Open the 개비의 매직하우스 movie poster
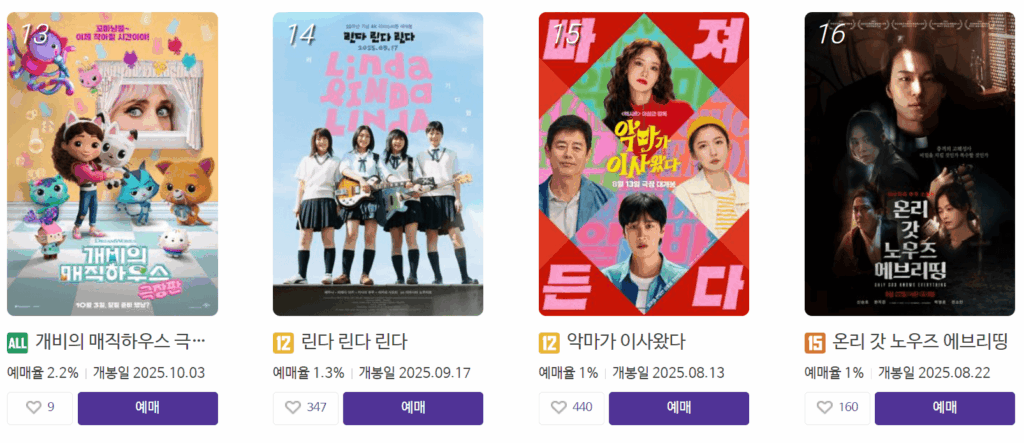The image size is (1024, 443). [112, 164]
